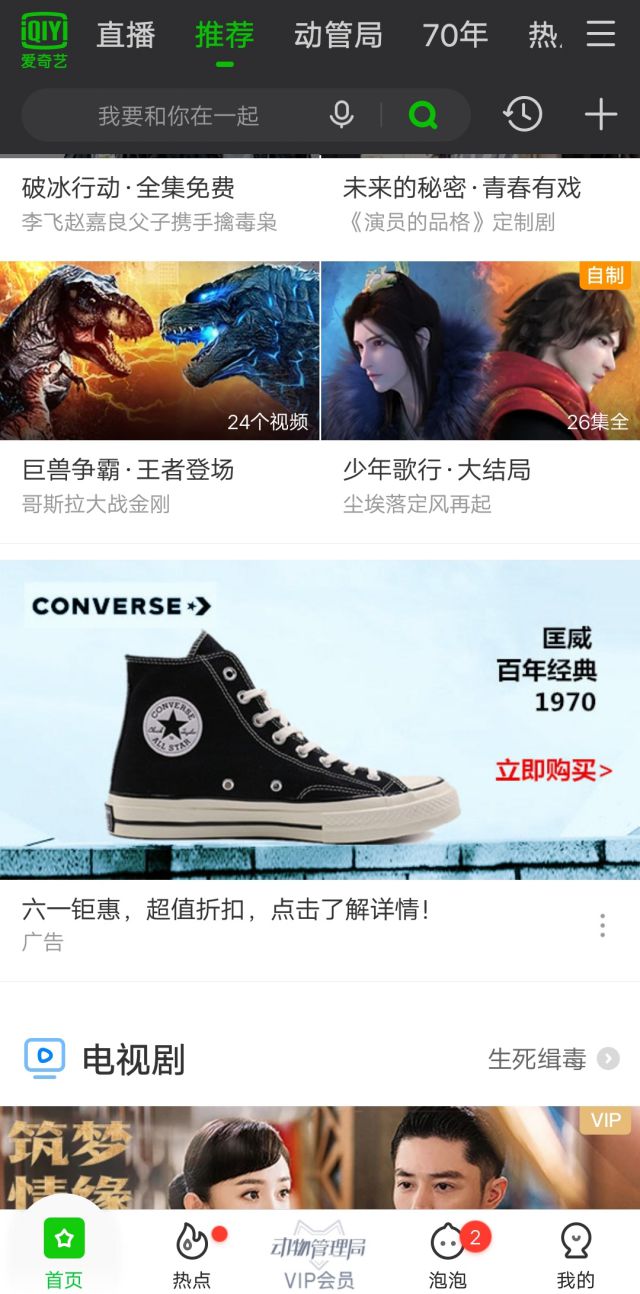Tap the plus icon in the header
The width and height of the screenshot is (640, 1294).
click(601, 115)
